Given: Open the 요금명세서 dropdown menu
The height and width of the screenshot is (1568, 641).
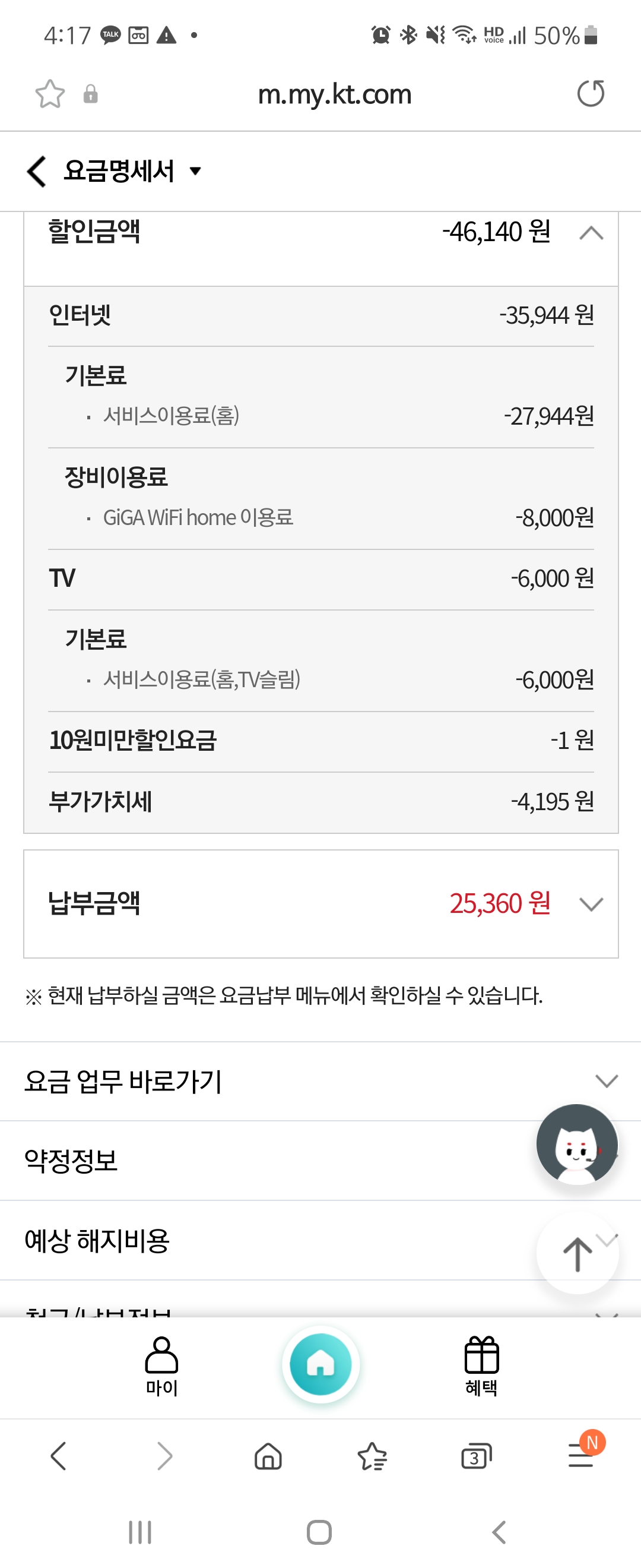Looking at the screenshot, I should 195,171.
